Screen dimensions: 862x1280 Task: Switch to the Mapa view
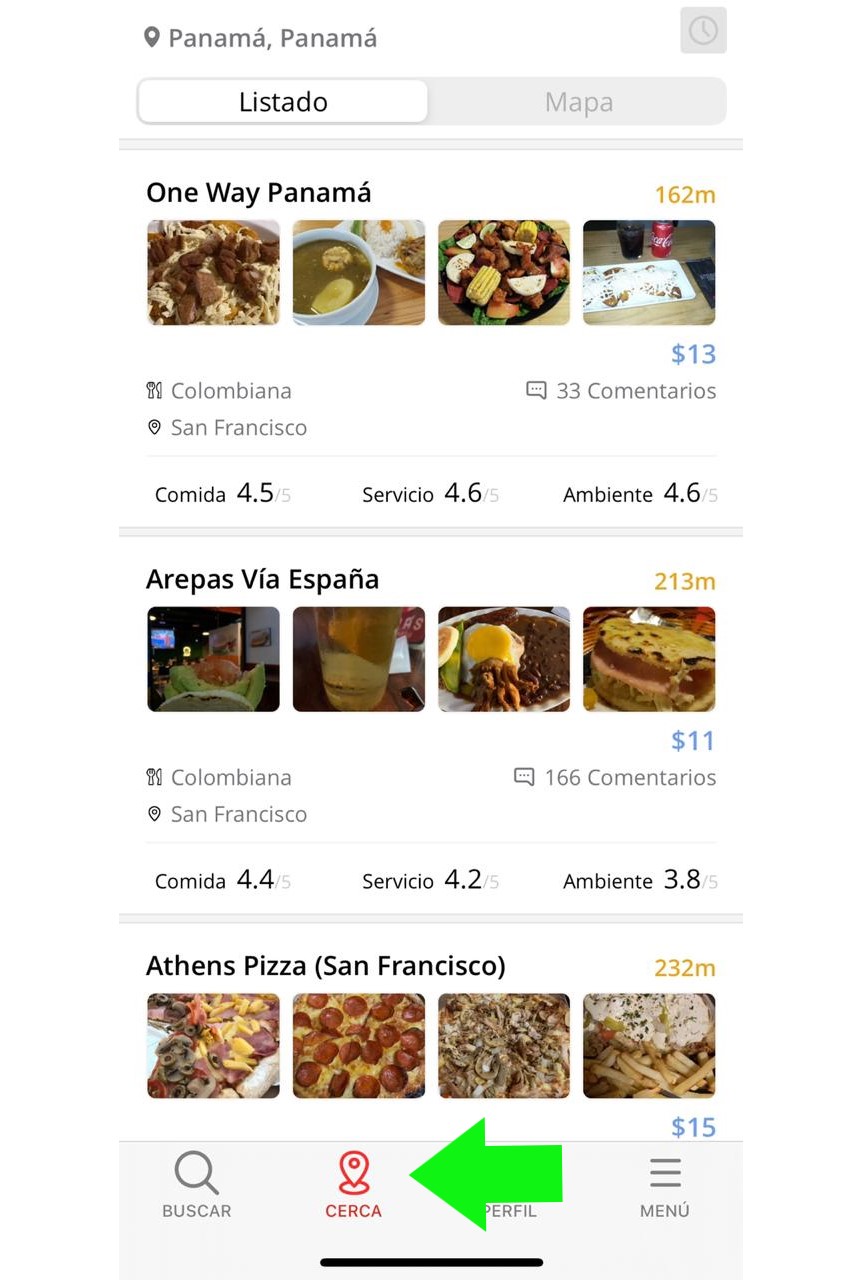[x=578, y=102]
